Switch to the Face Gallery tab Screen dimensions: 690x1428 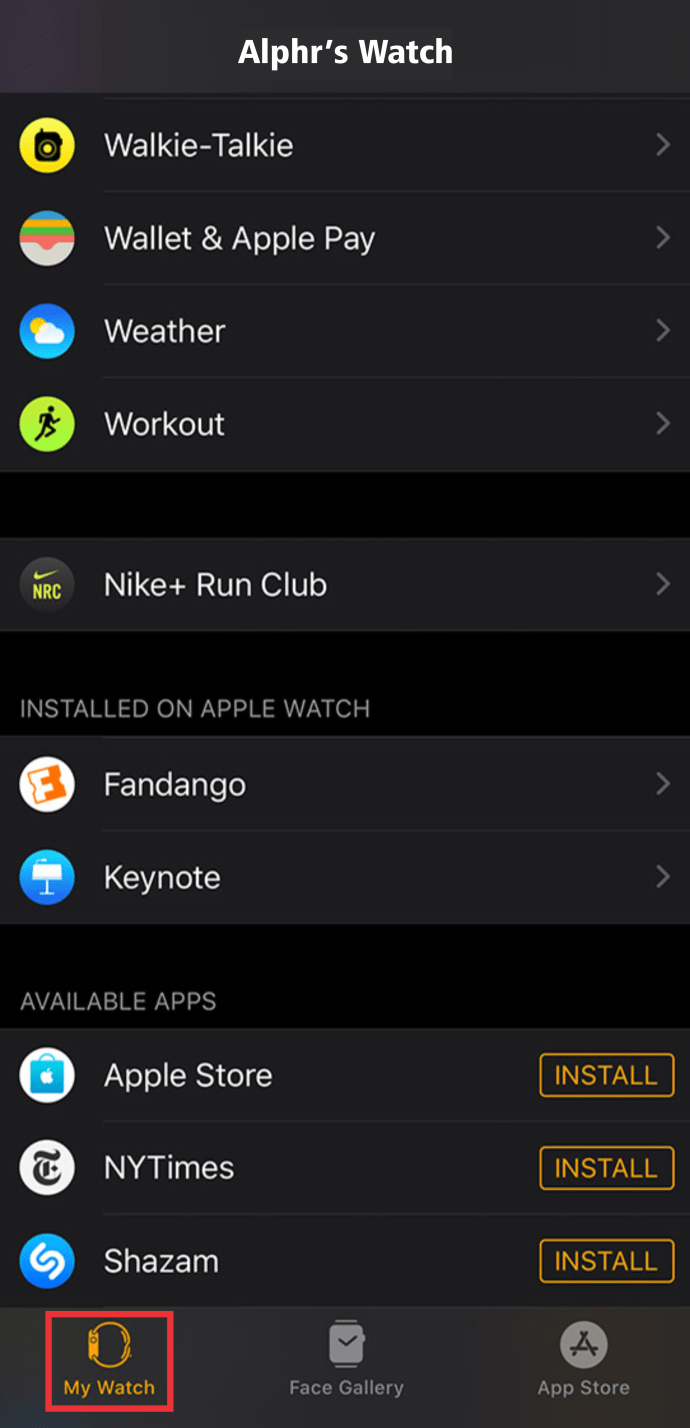[x=346, y=1360]
